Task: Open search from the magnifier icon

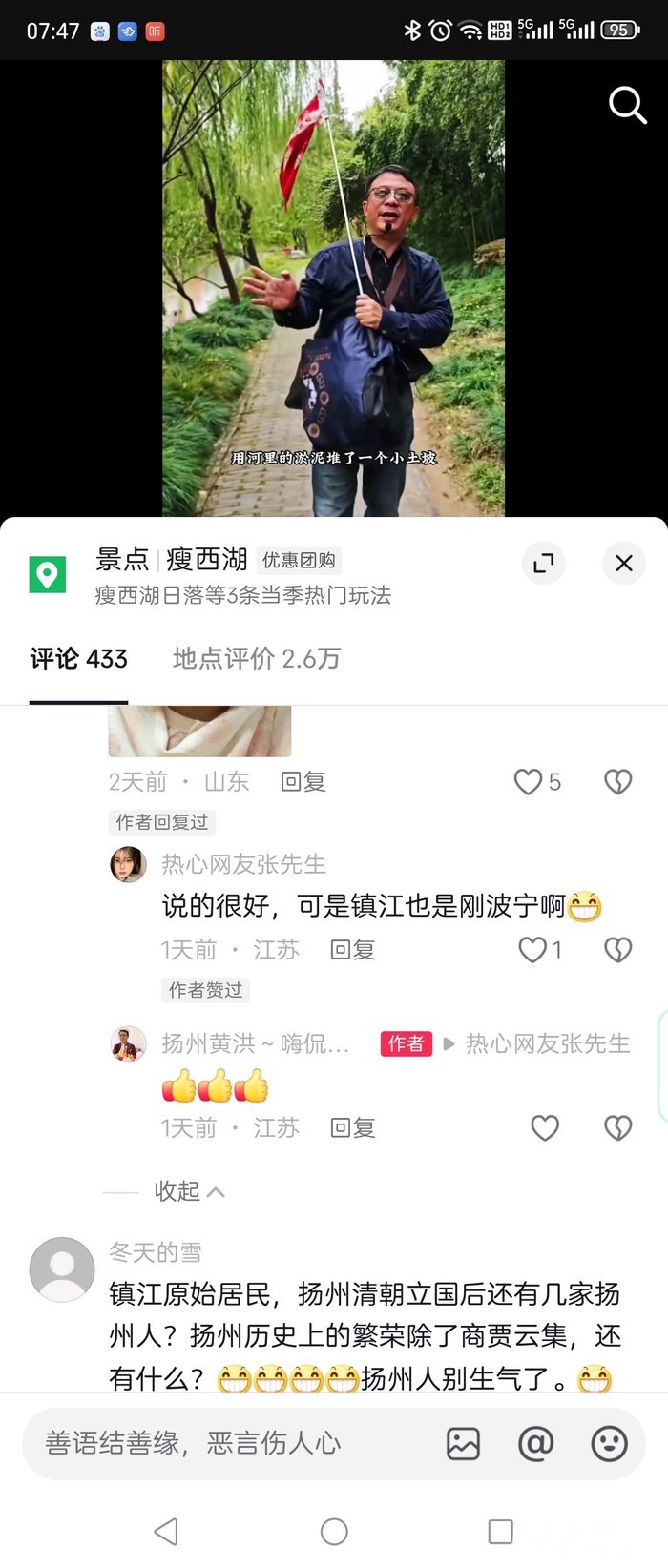Action: [x=627, y=105]
